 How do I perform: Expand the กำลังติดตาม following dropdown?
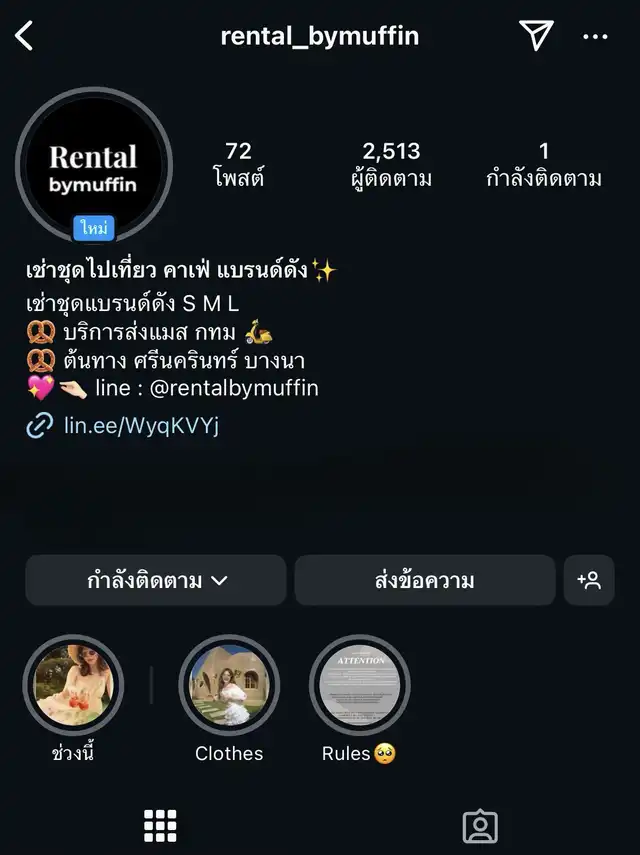click(x=156, y=581)
